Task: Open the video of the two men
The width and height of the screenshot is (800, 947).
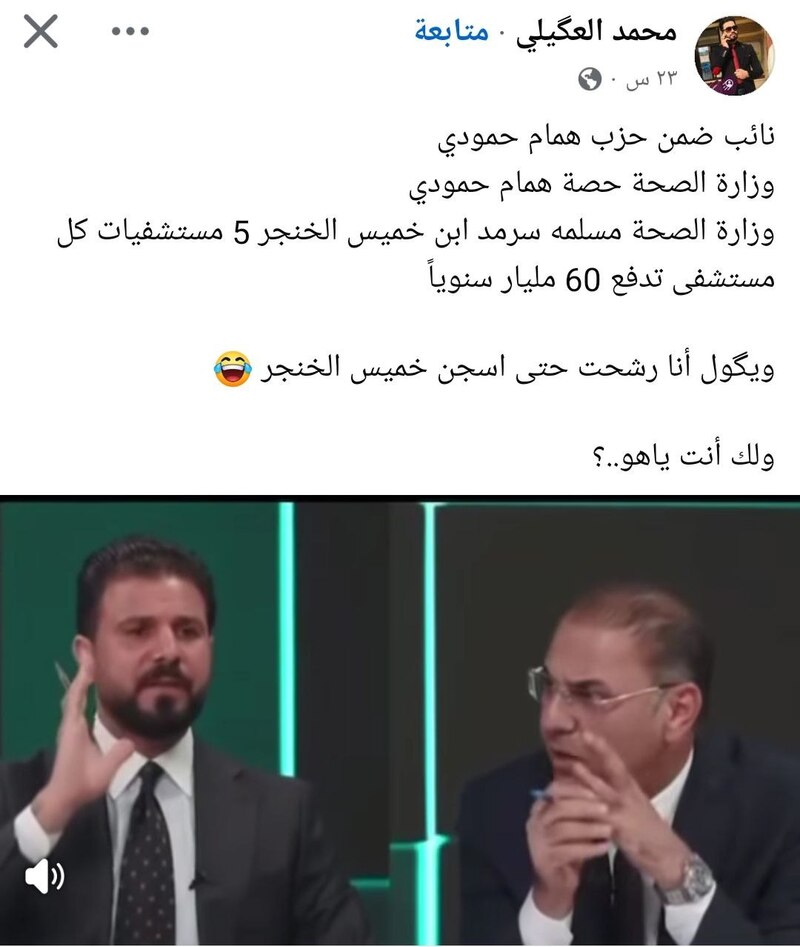Action: click(x=400, y=720)
